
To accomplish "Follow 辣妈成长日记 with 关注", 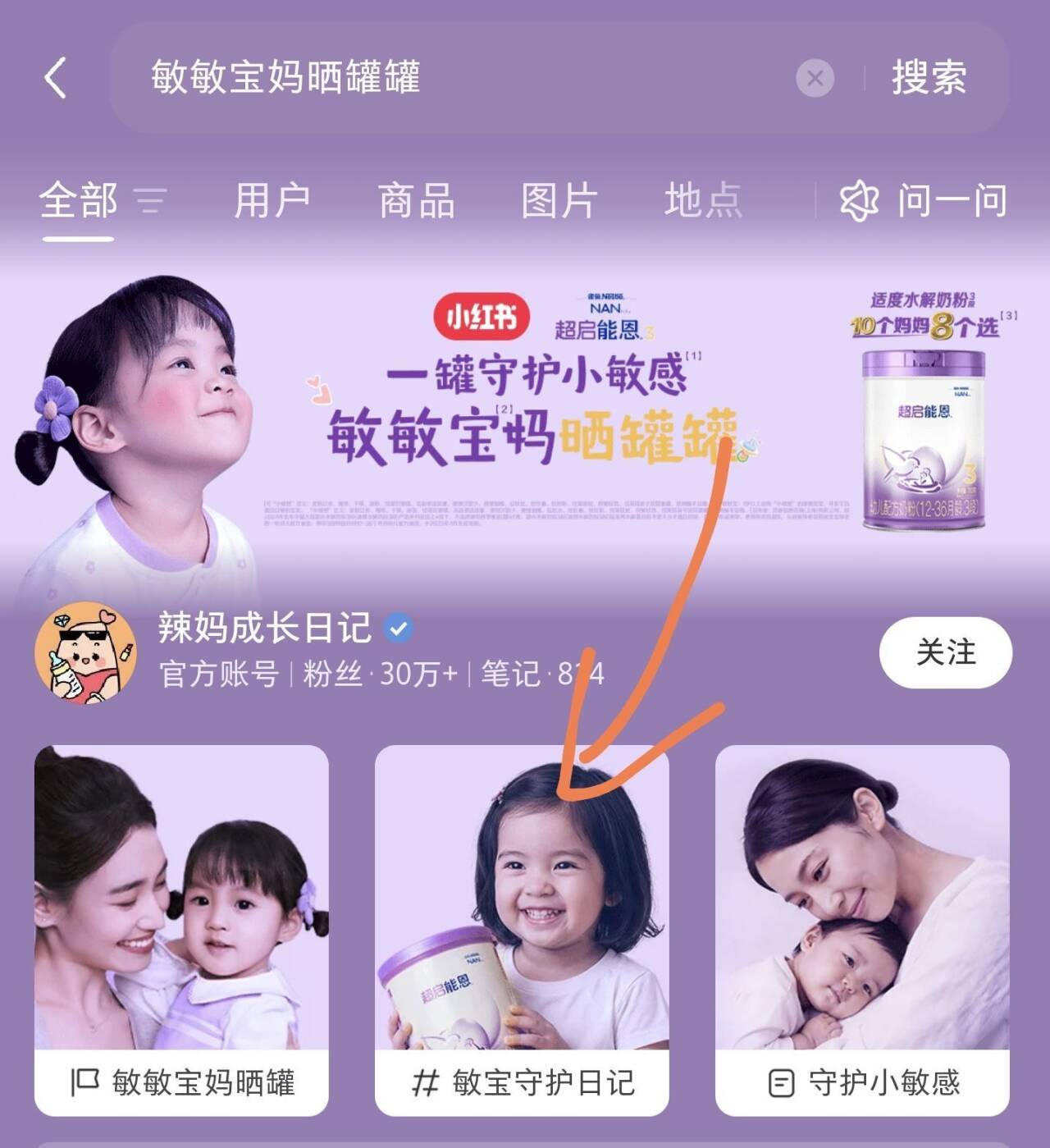I will coord(945,652).
